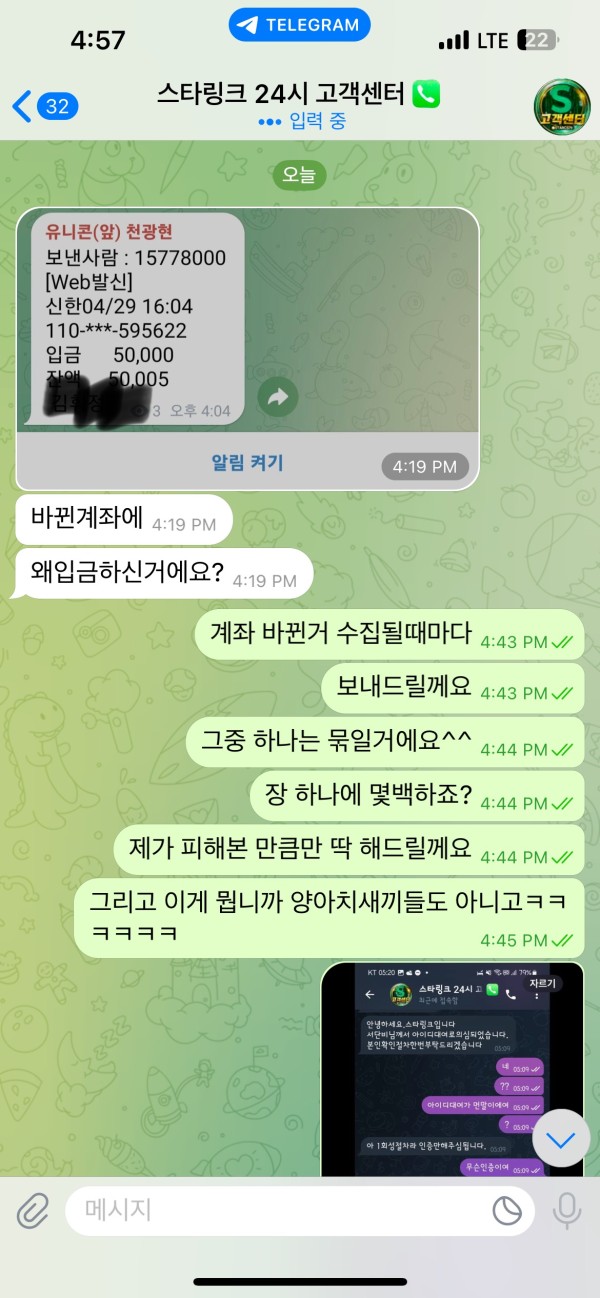Tap the 알림 켜기 button

pyautogui.click(x=247, y=462)
